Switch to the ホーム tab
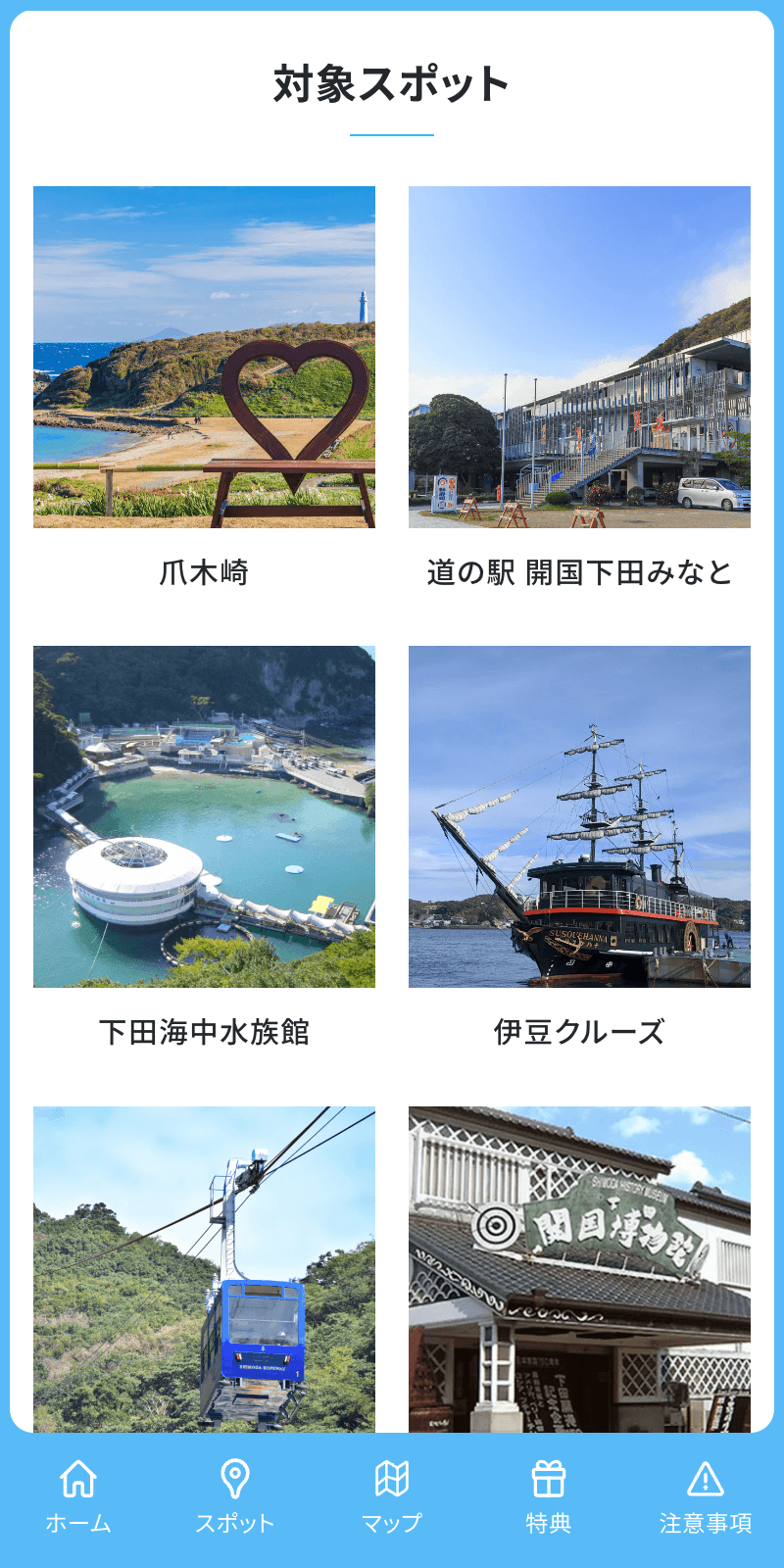This screenshot has width=784, height=1568. tap(76, 1499)
